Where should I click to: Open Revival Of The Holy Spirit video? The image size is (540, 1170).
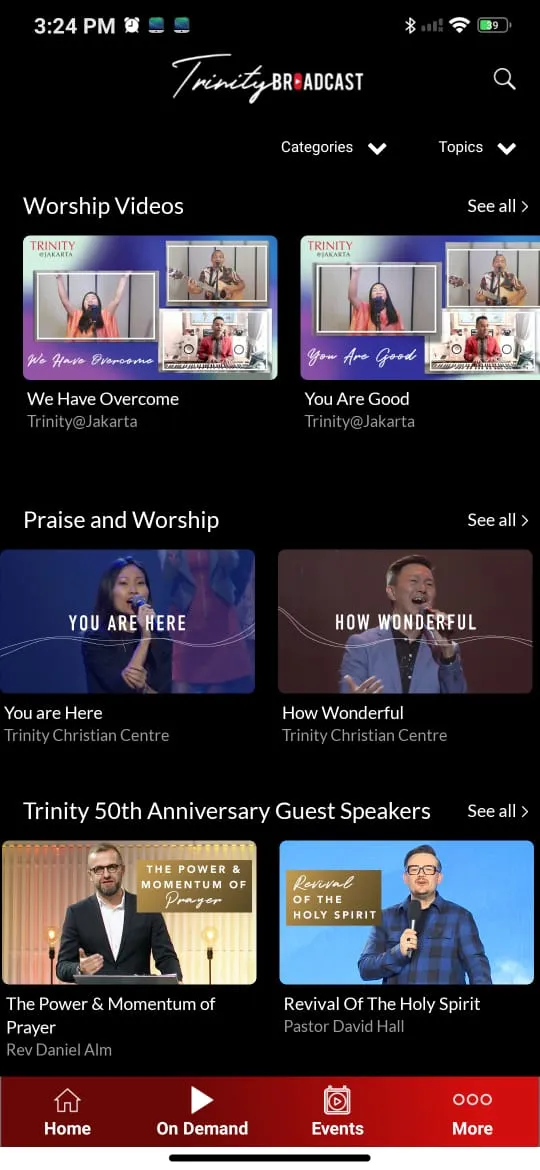(406, 913)
